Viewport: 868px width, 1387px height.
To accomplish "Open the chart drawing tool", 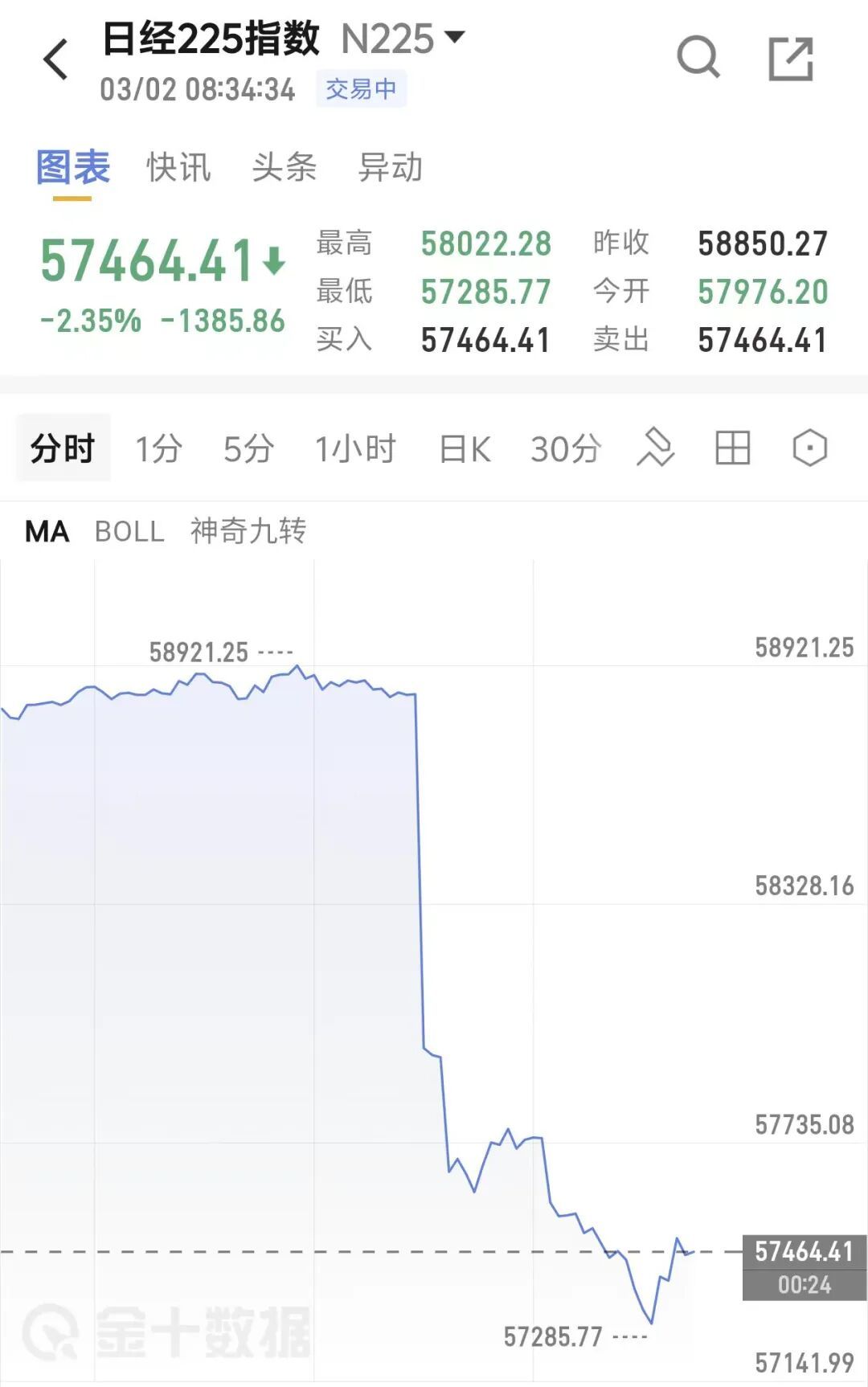I will tap(656, 448).
